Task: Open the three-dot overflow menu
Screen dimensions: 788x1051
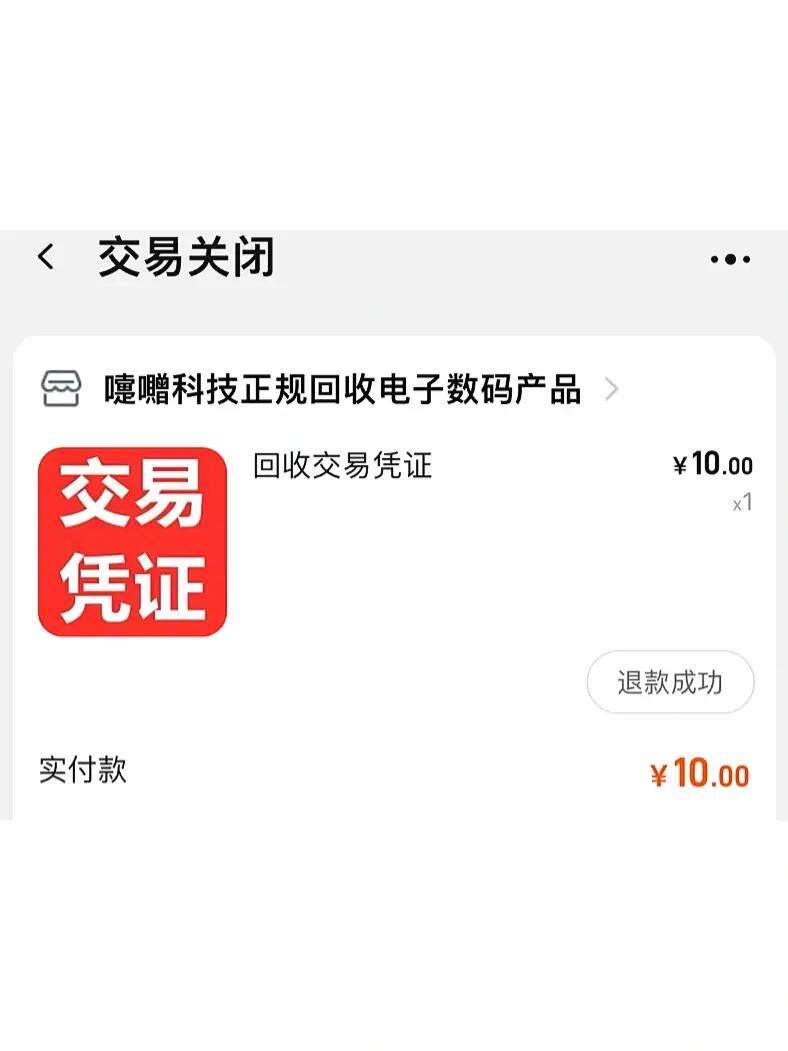Action: [x=730, y=259]
